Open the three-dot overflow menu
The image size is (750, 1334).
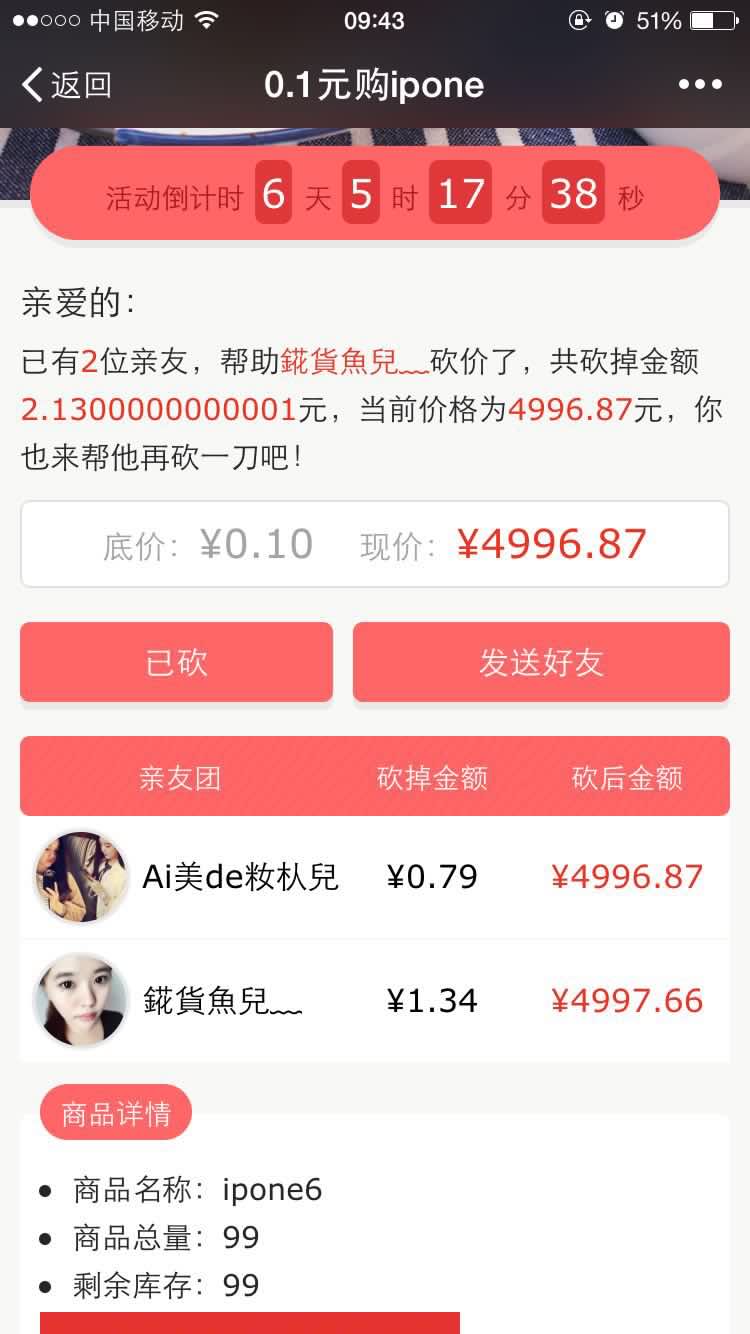click(699, 85)
